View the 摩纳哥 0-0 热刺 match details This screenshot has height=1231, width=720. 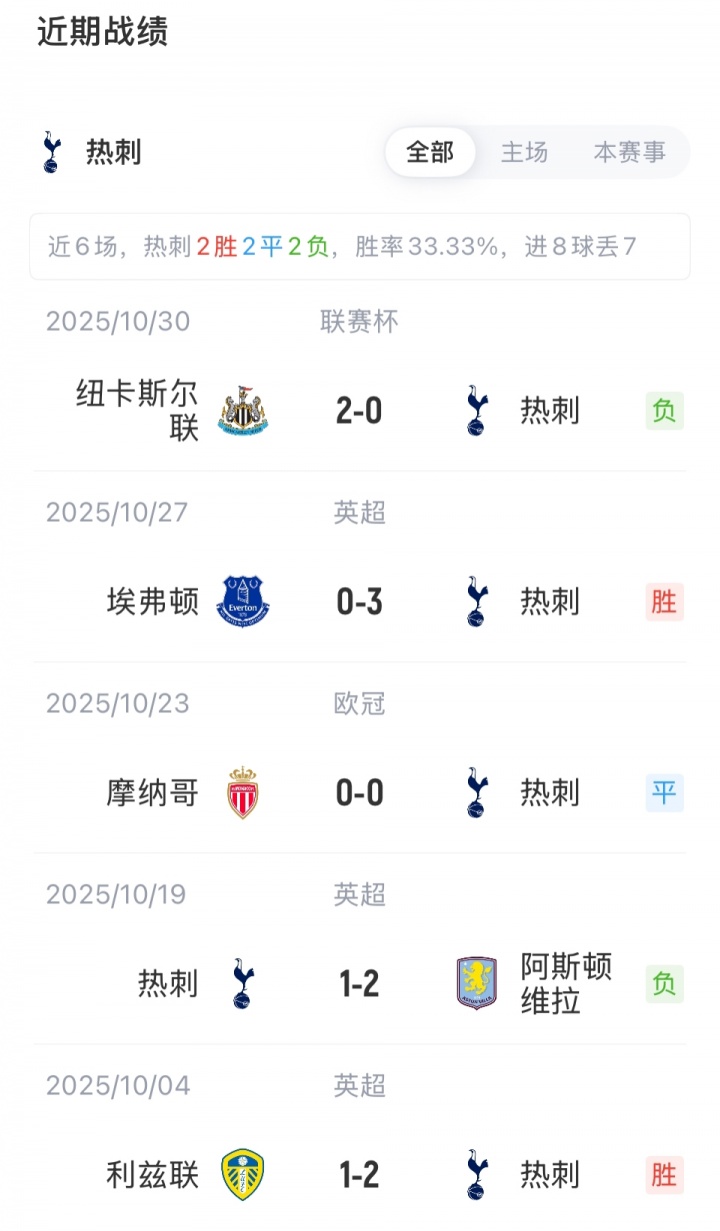pyautogui.click(x=359, y=792)
